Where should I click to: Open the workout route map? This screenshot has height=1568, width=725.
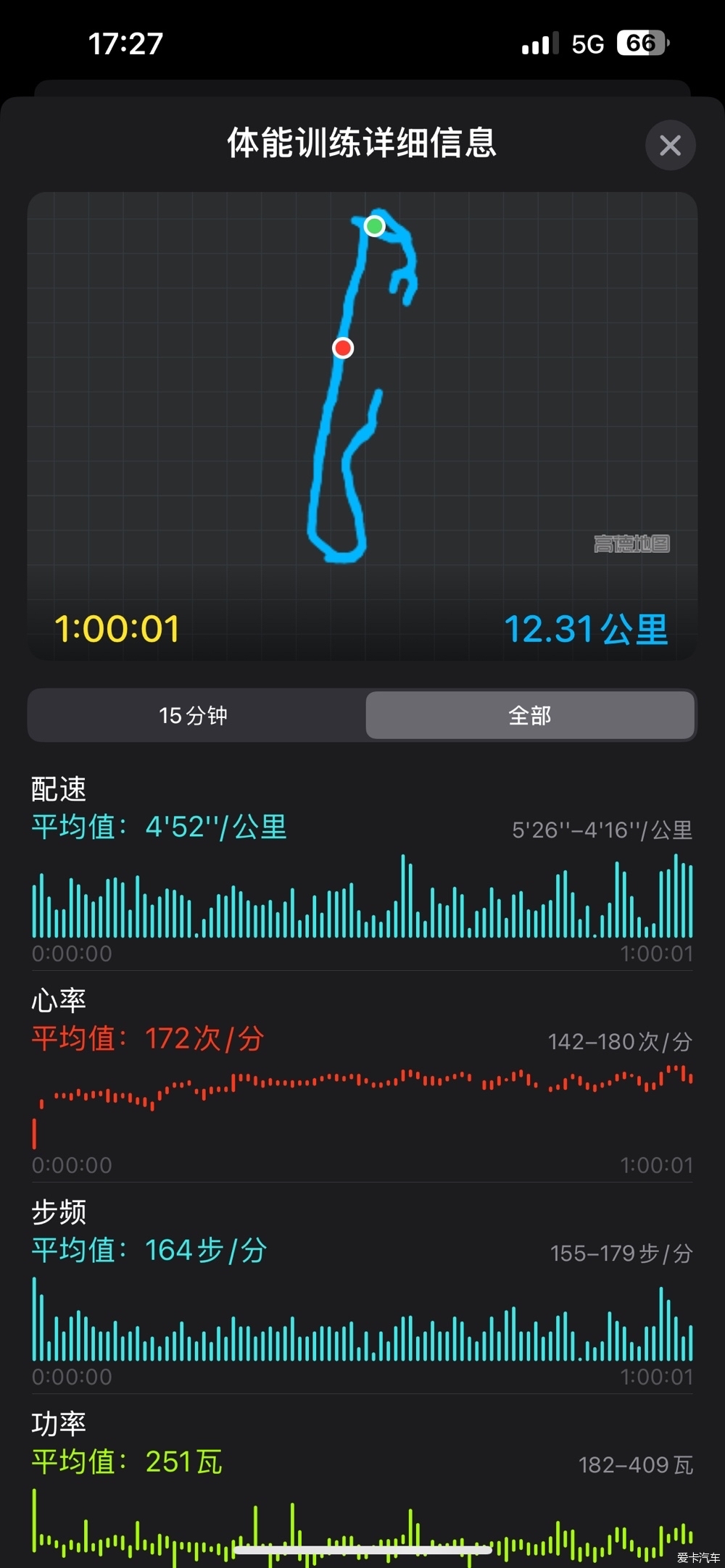tap(362, 425)
